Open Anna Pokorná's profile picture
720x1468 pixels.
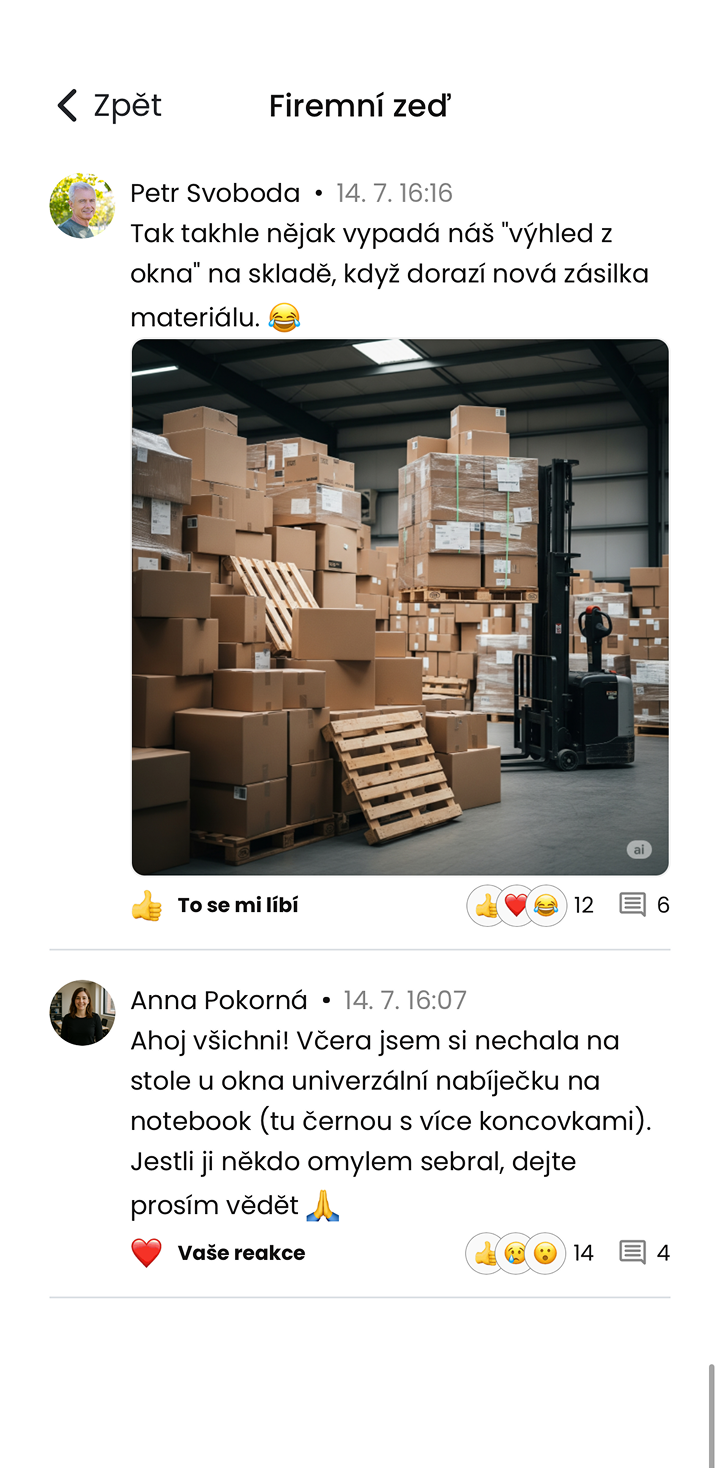click(x=82, y=1013)
